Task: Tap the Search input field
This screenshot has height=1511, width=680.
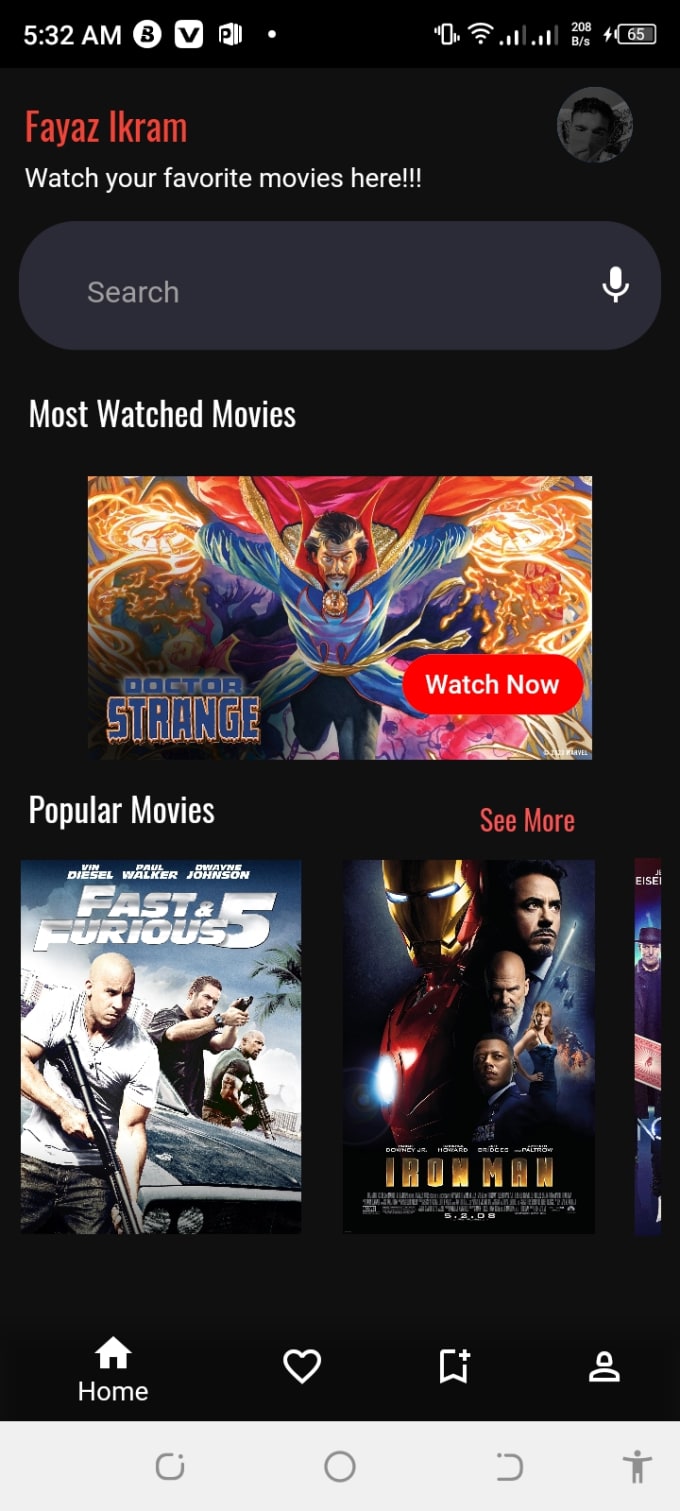Action: 300,292
